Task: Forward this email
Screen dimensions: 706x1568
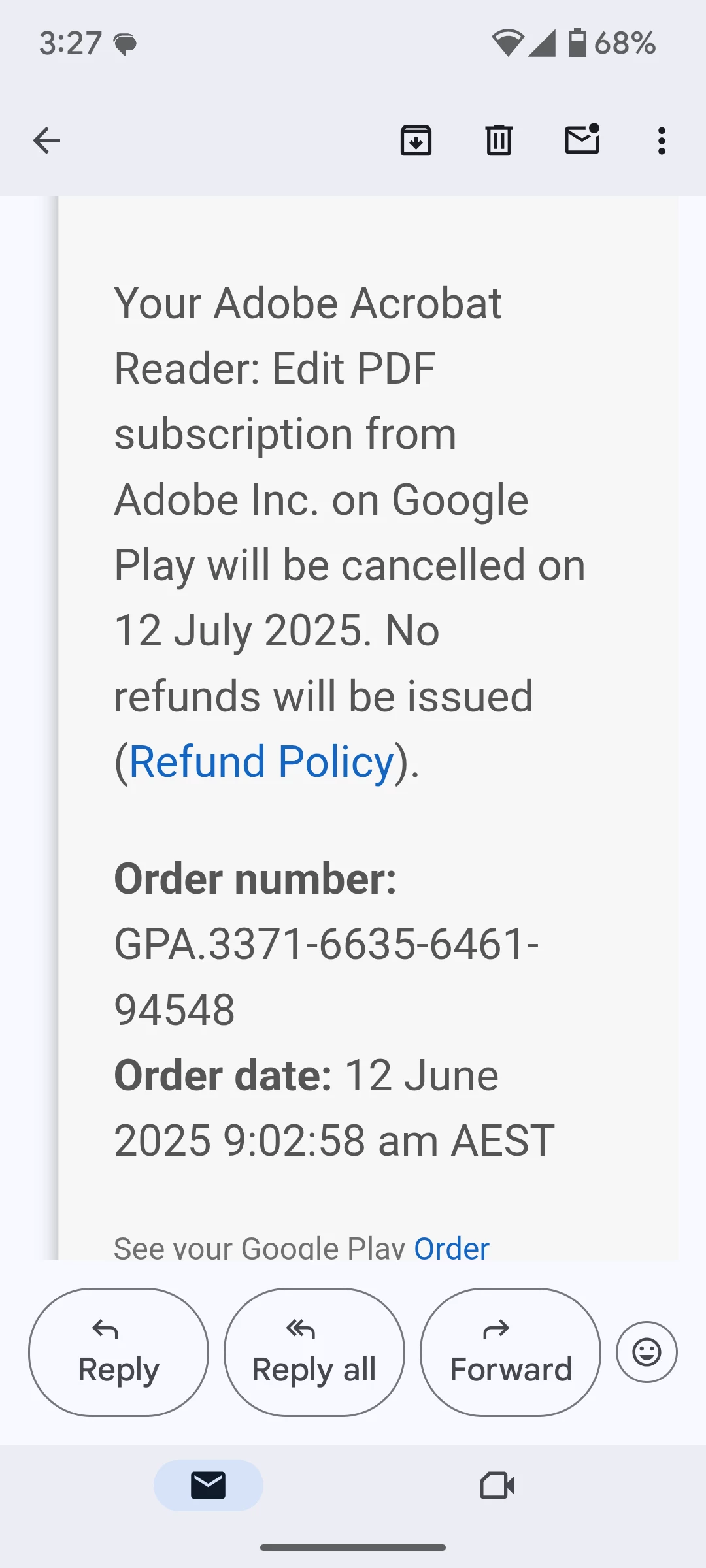Action: [510, 1352]
